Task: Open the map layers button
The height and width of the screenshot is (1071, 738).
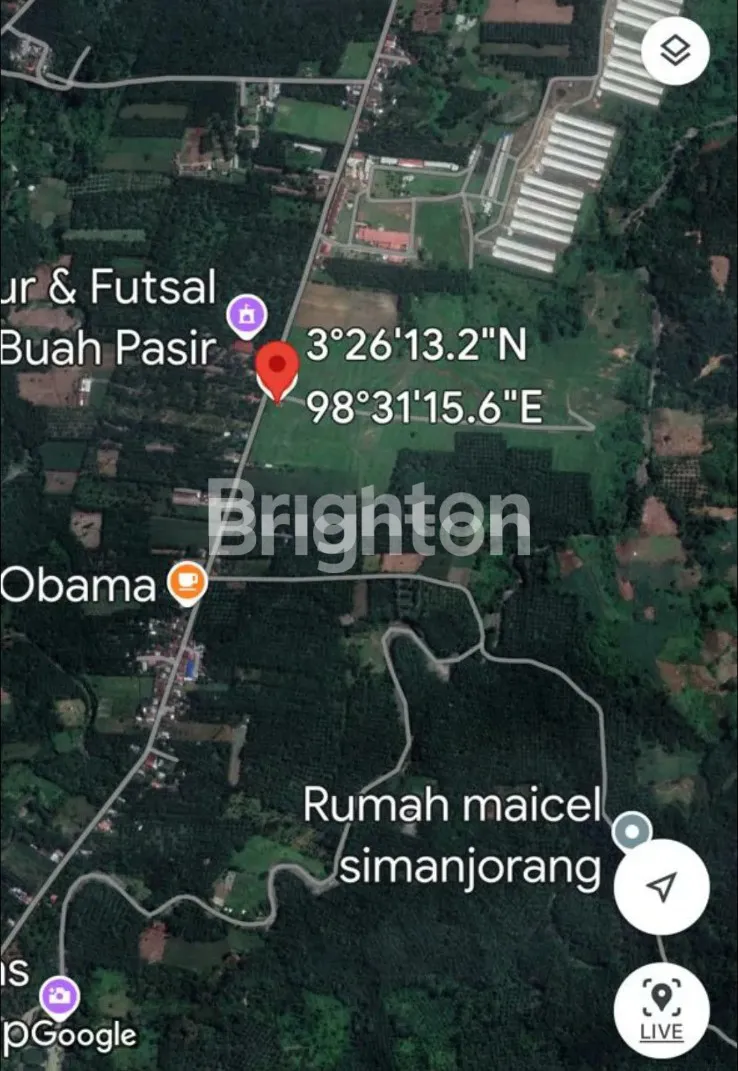Action: coord(675,51)
